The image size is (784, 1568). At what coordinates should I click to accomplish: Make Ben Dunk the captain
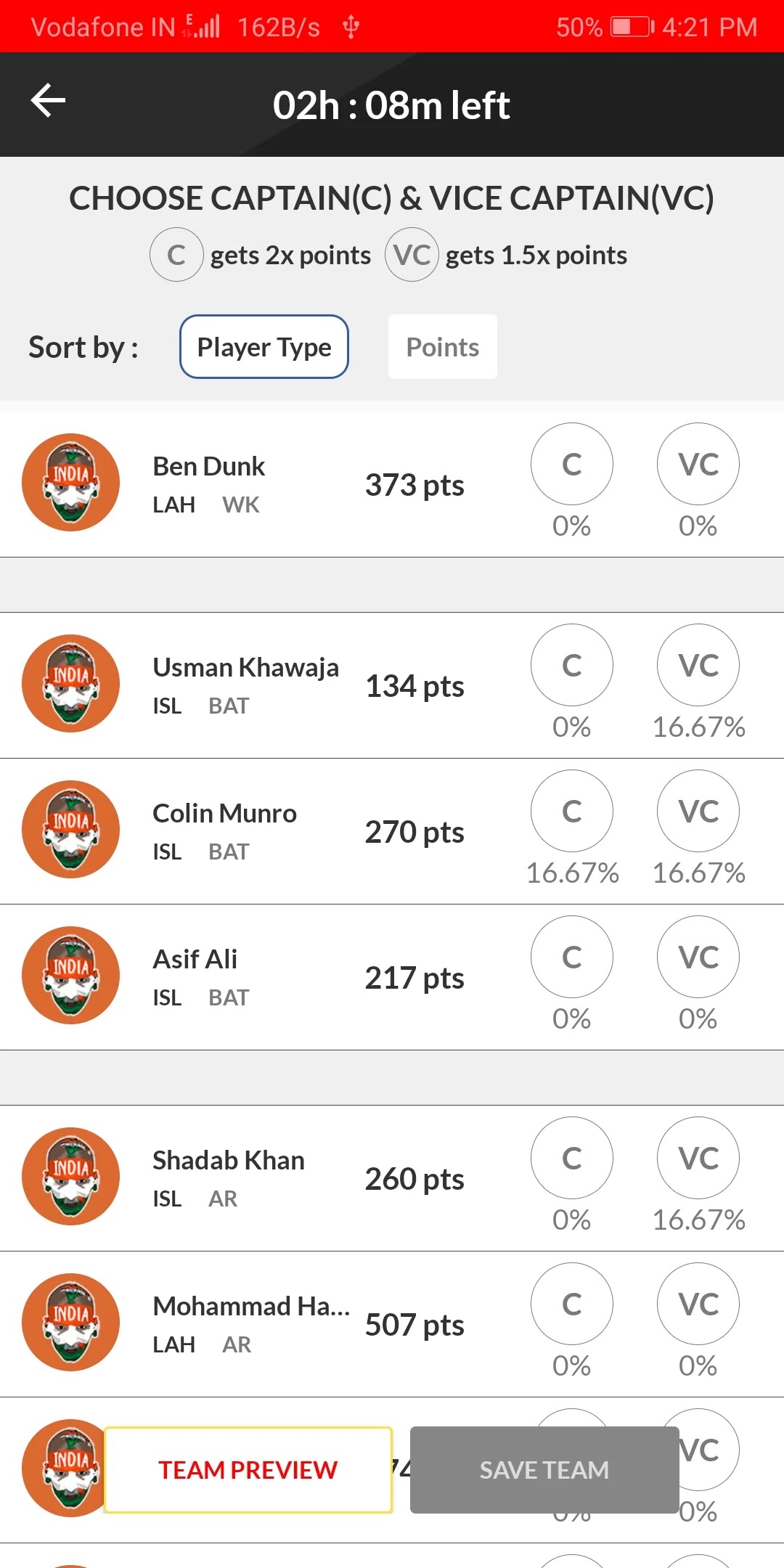click(x=571, y=465)
